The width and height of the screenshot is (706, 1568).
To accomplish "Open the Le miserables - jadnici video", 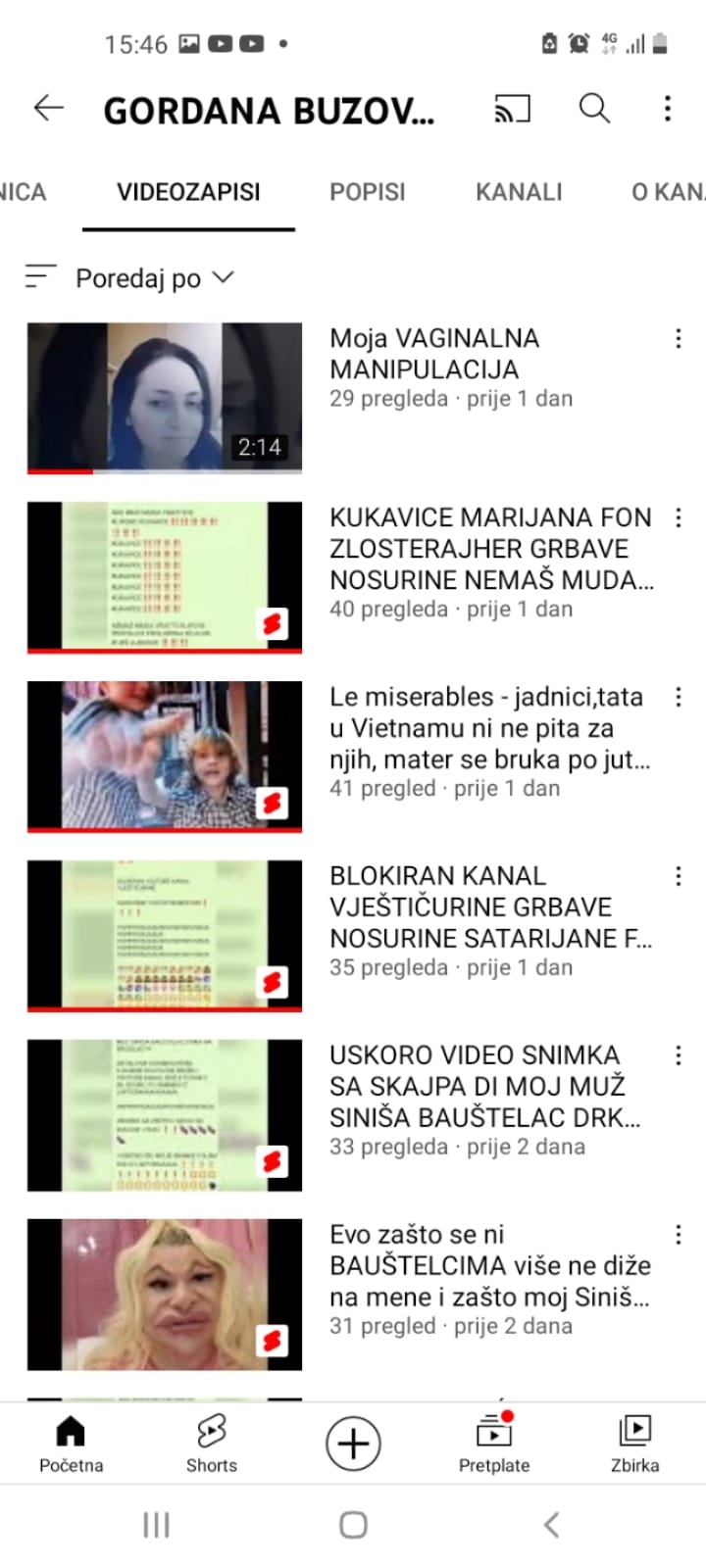I will tap(489, 727).
